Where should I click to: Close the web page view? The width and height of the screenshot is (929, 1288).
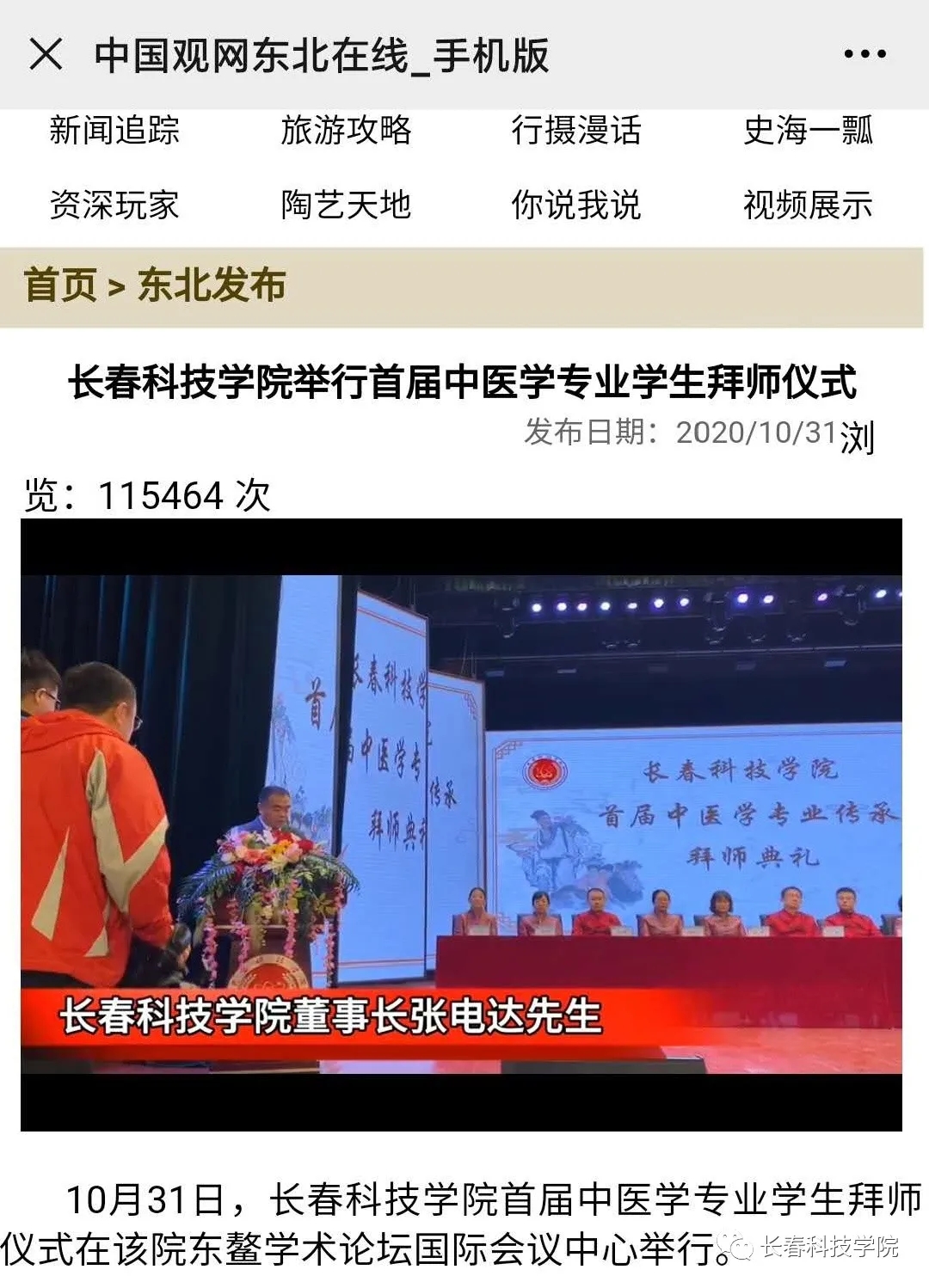pyautogui.click(x=46, y=54)
